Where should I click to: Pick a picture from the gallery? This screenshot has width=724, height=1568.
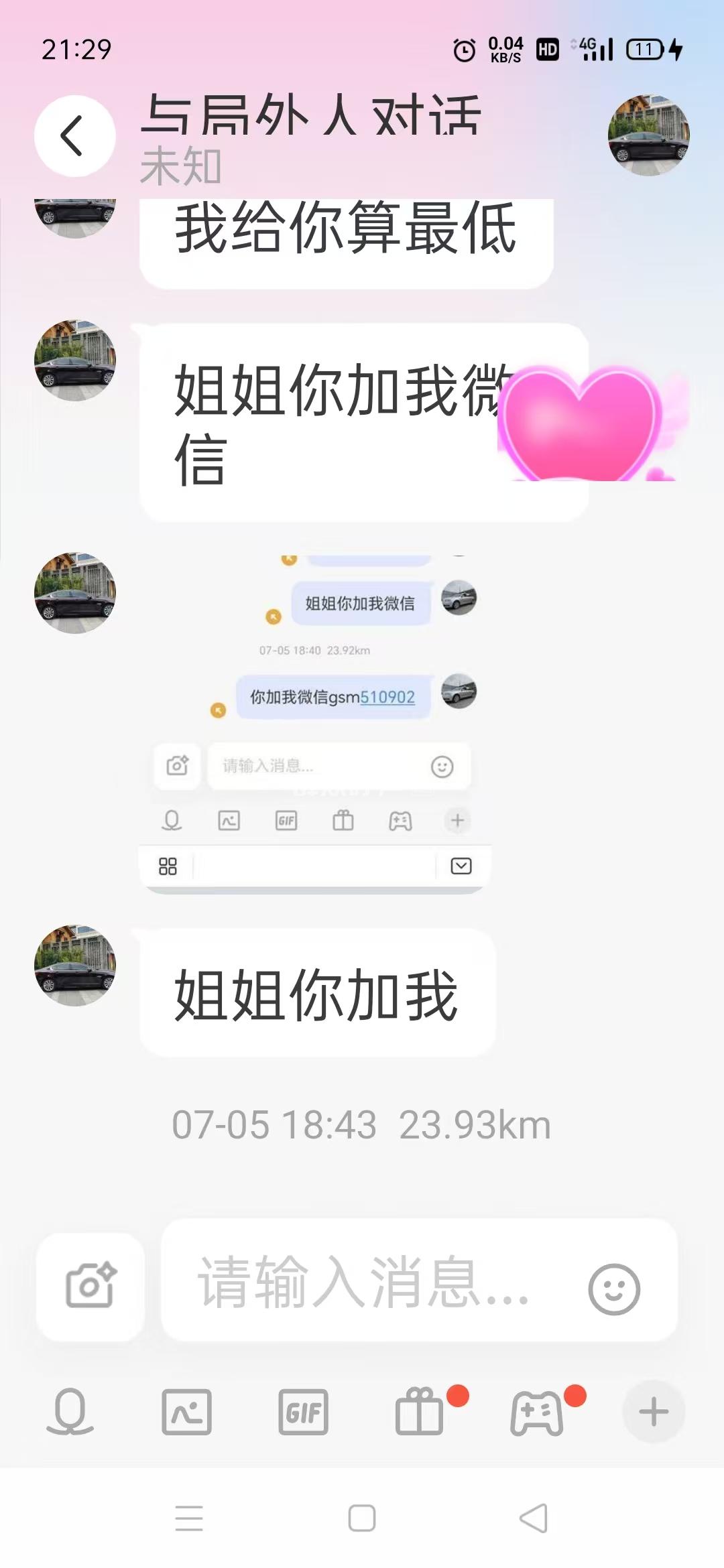pos(186,1411)
